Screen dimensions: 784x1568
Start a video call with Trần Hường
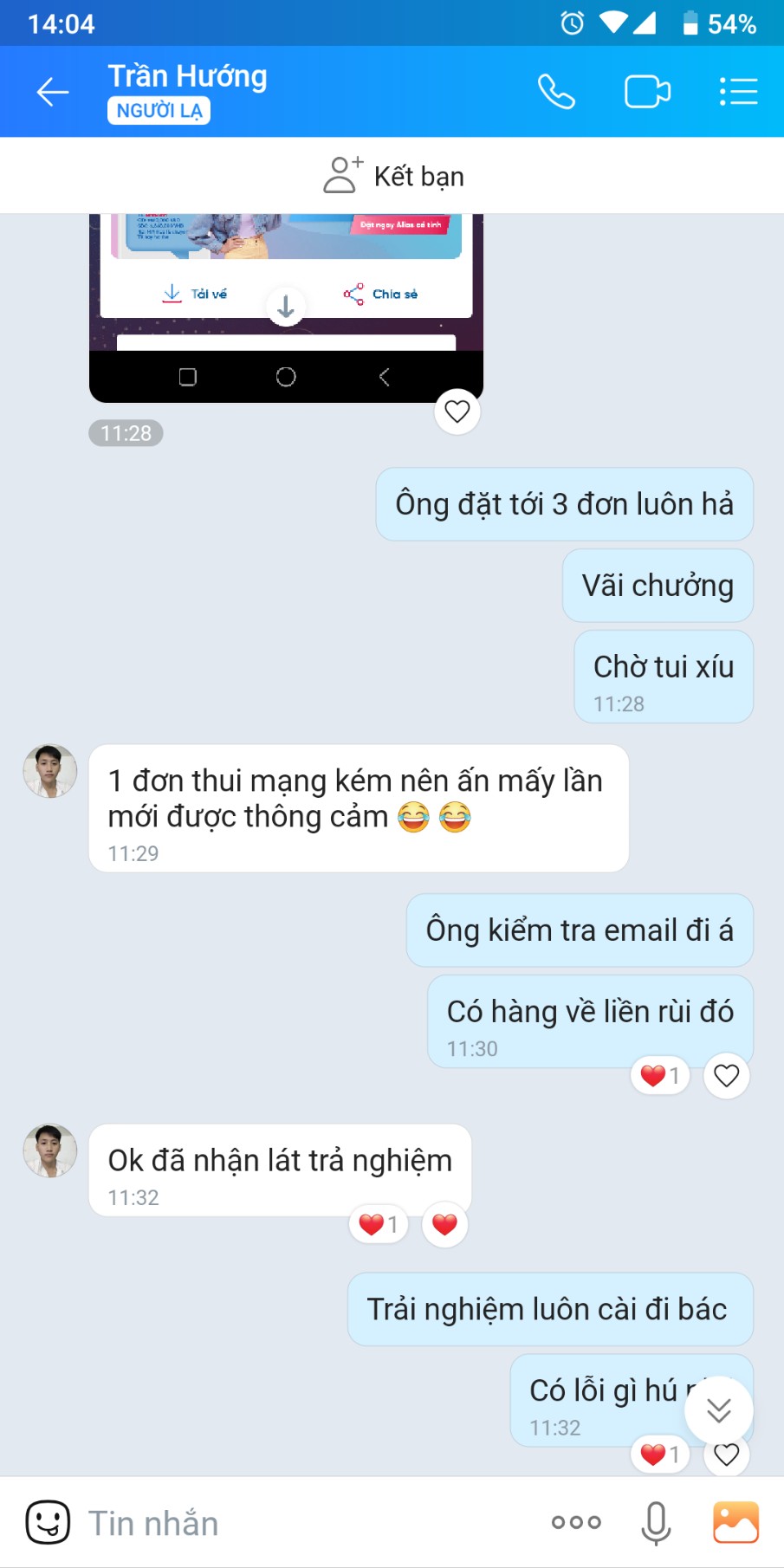(x=647, y=92)
